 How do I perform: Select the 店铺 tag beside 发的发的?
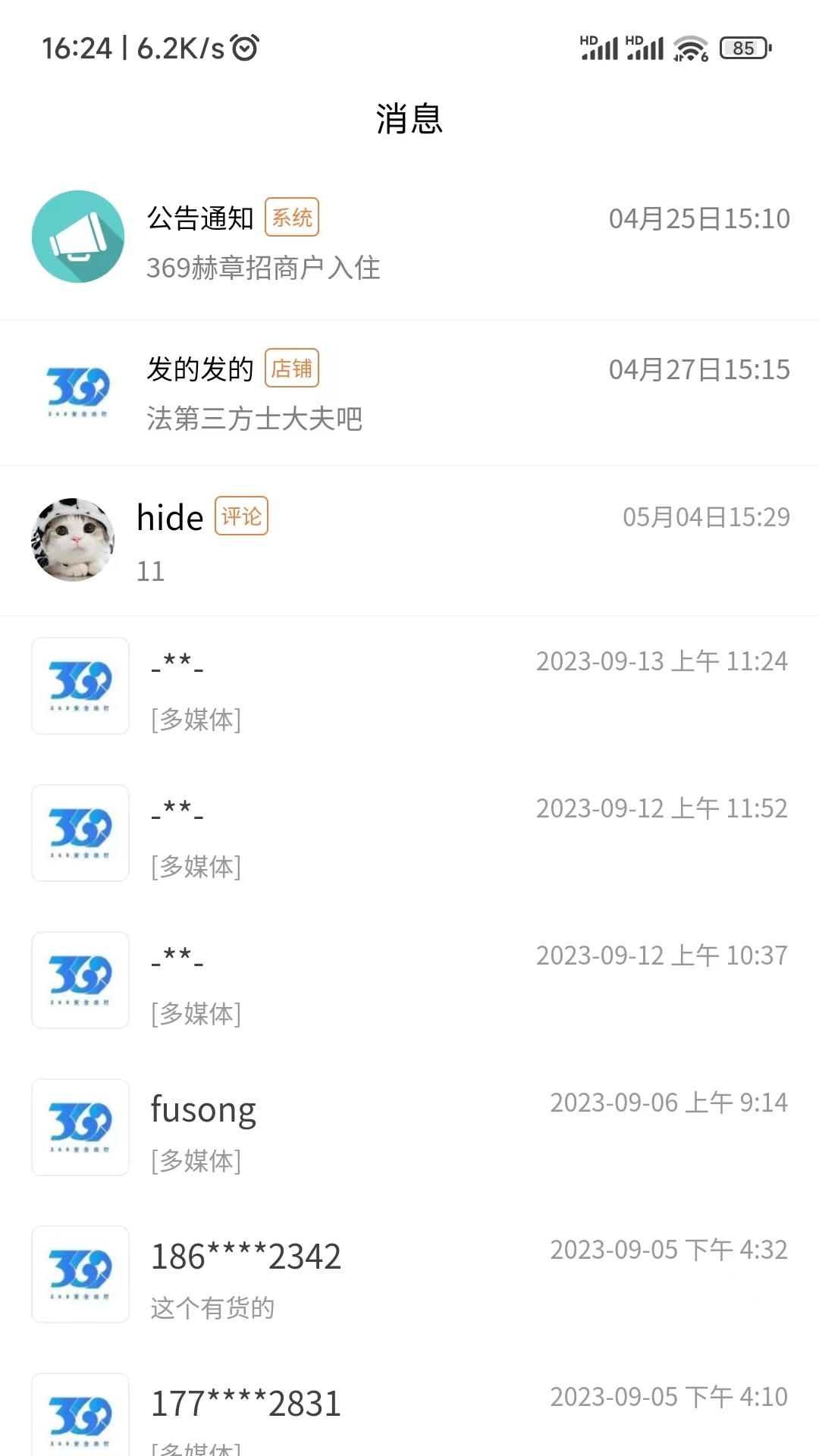[x=292, y=368]
